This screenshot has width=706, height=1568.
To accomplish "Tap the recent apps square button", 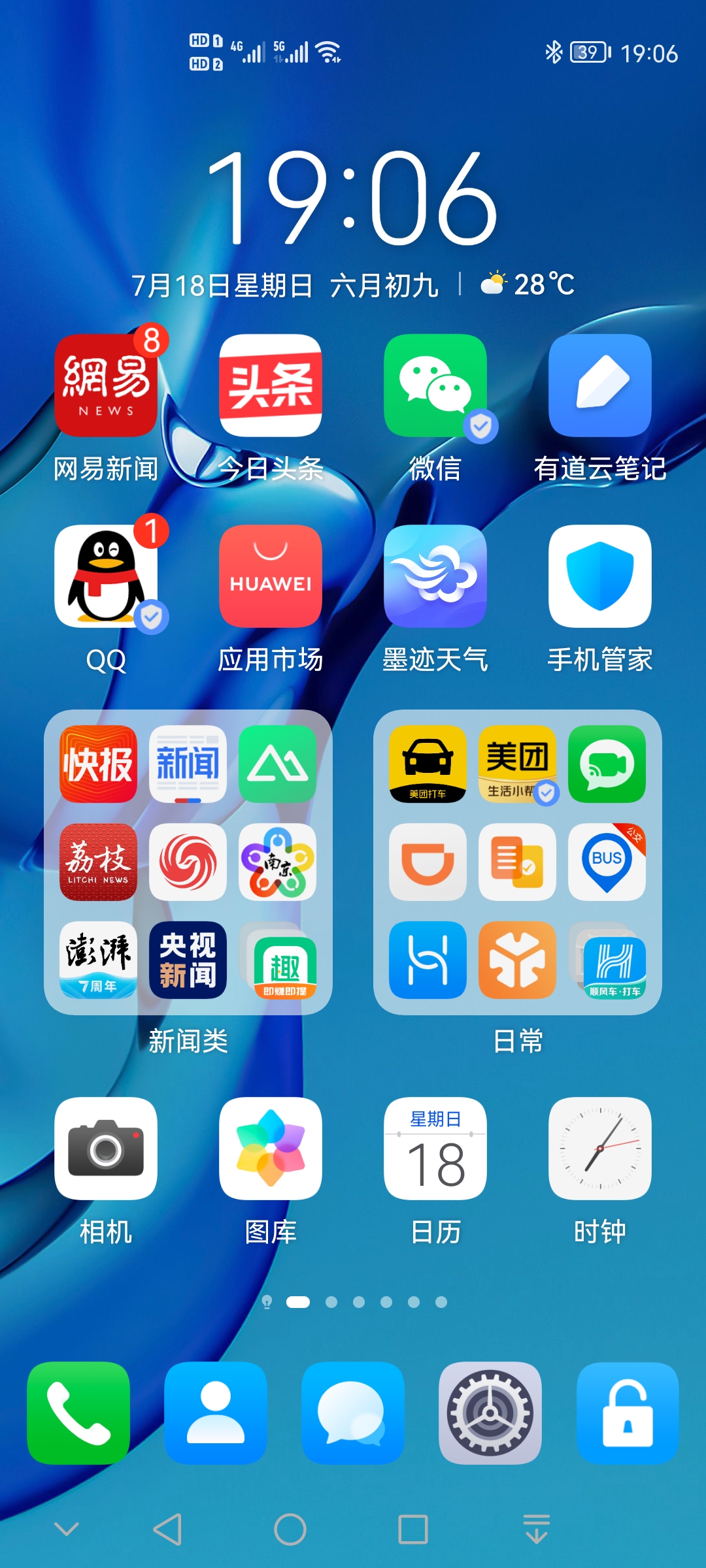I will pyautogui.click(x=413, y=1529).
